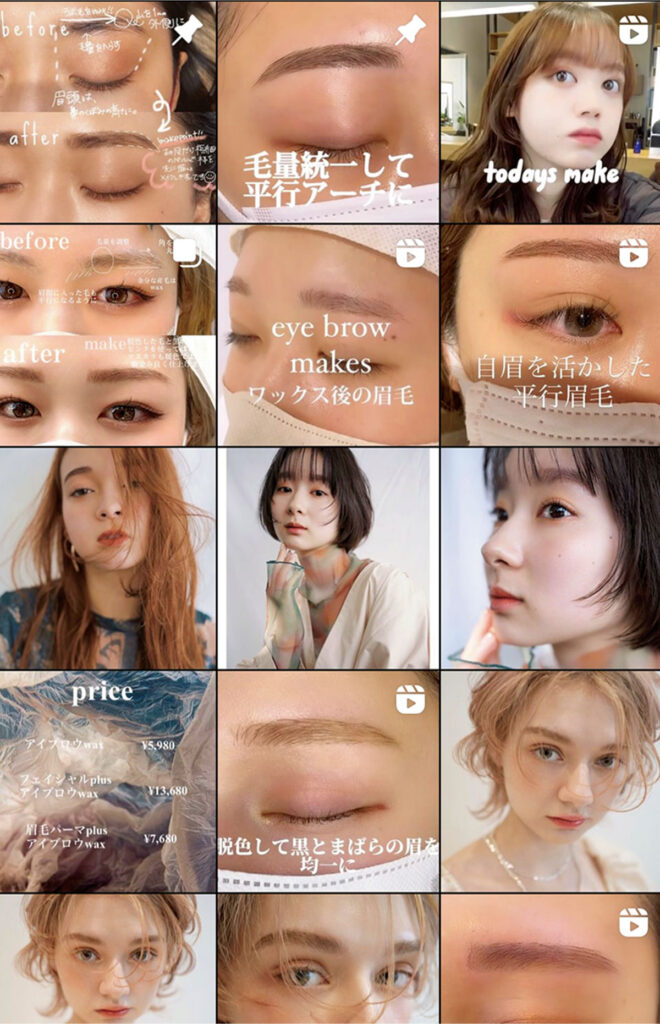
Task: Open the before/after make carousel post
Action: tap(107, 334)
